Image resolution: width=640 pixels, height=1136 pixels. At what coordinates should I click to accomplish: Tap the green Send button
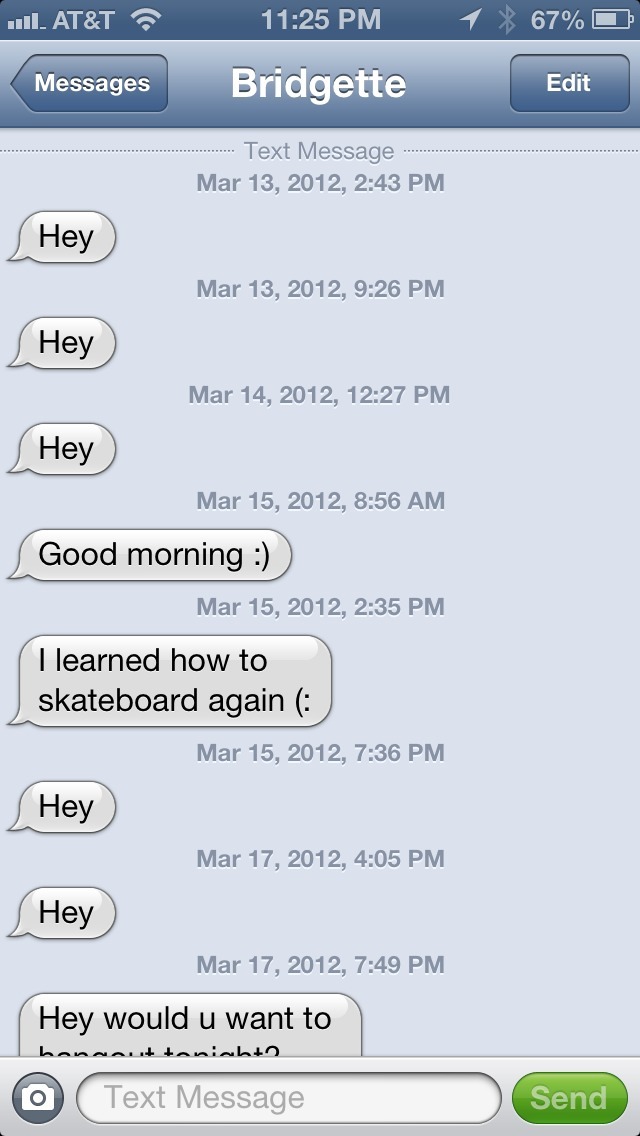click(570, 1098)
